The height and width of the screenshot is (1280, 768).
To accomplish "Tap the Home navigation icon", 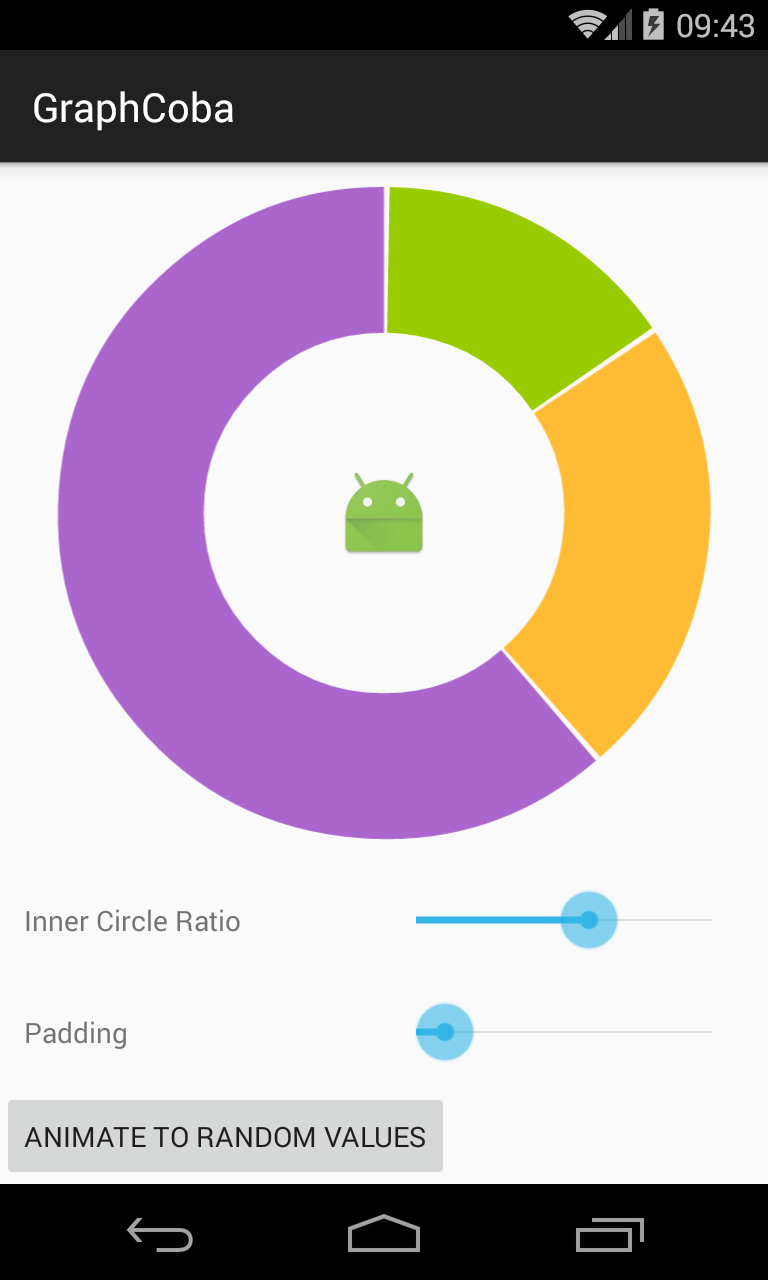I will 384,1235.
